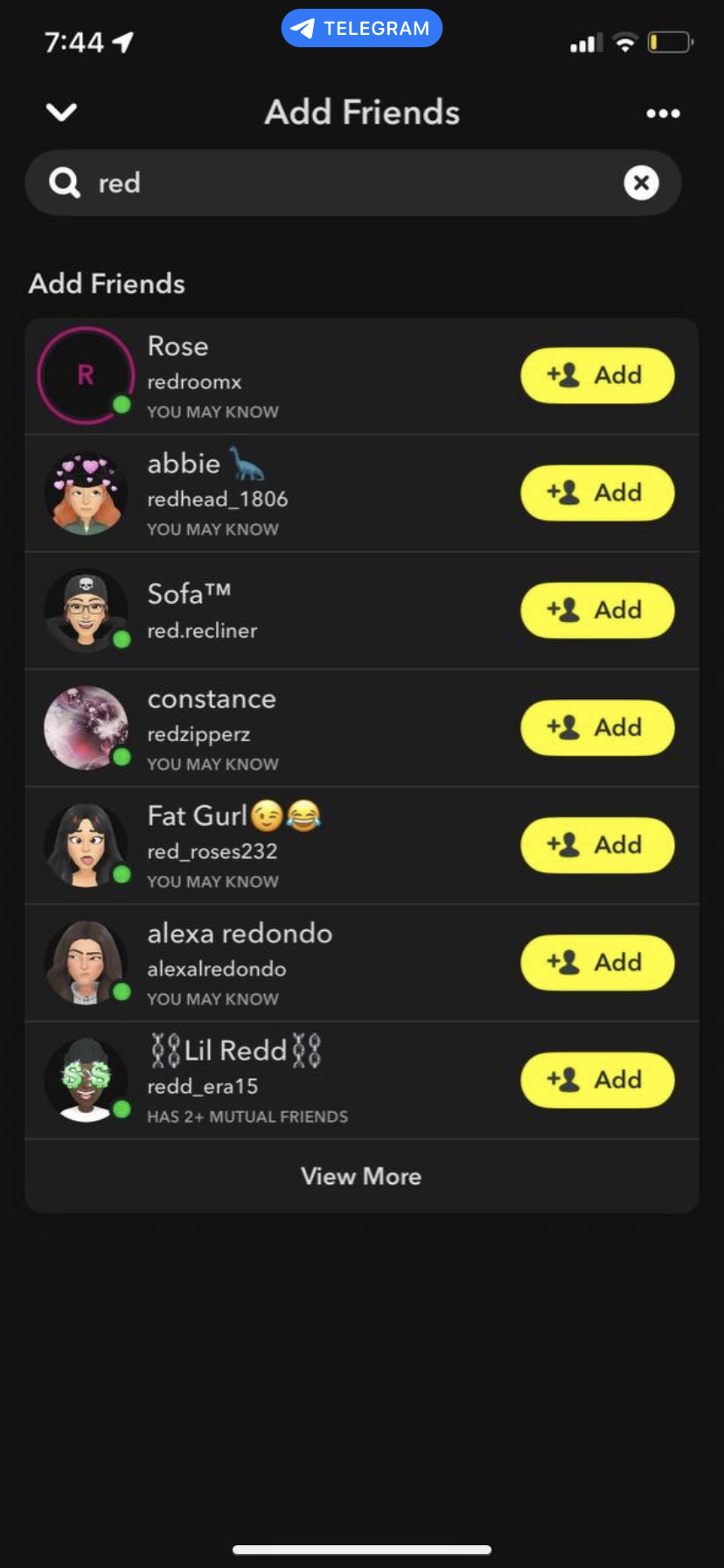Open the three-dot more options menu
Screen dimensions: 724x1568
[663, 113]
